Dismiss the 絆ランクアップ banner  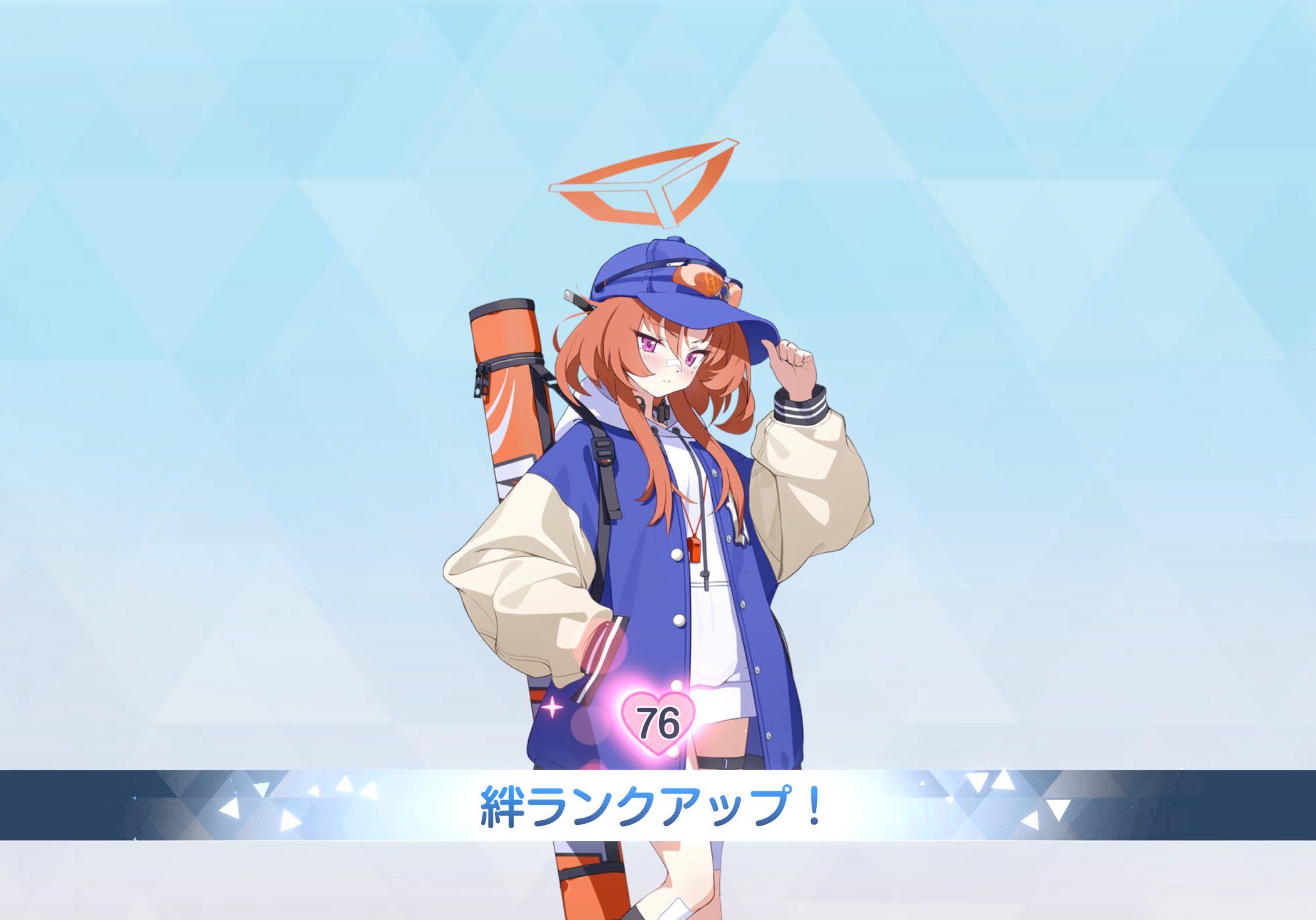[652, 805]
